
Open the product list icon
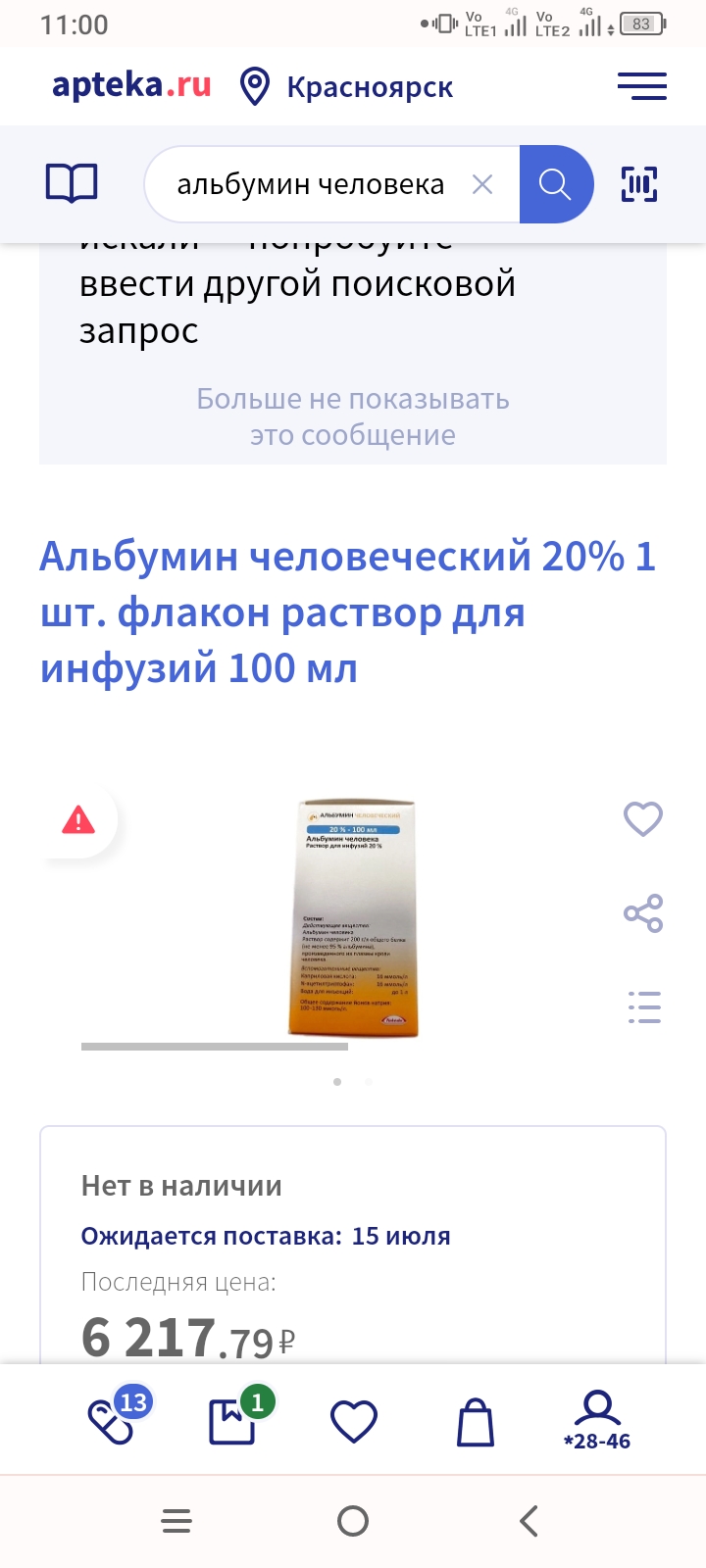pyautogui.click(x=644, y=1007)
